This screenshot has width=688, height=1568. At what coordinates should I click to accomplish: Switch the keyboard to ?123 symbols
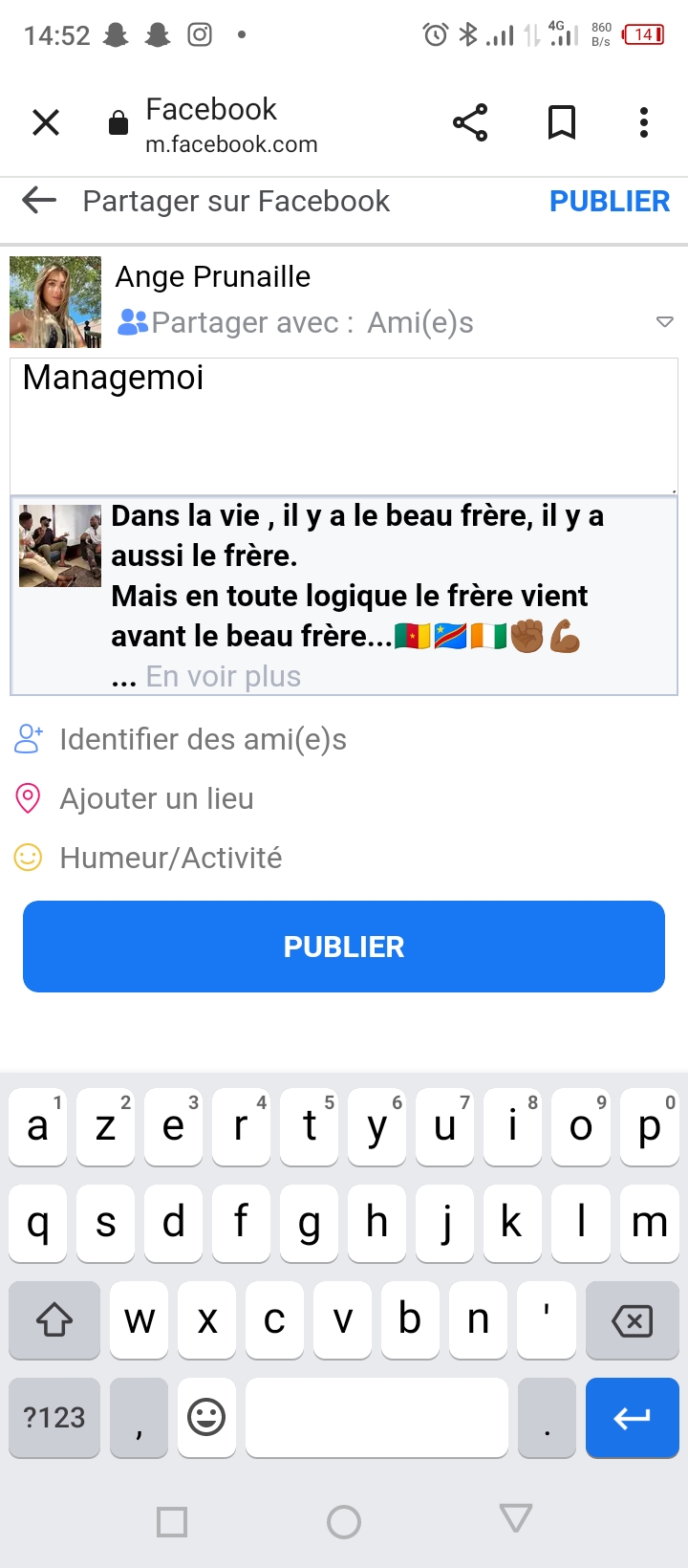pyautogui.click(x=54, y=1417)
